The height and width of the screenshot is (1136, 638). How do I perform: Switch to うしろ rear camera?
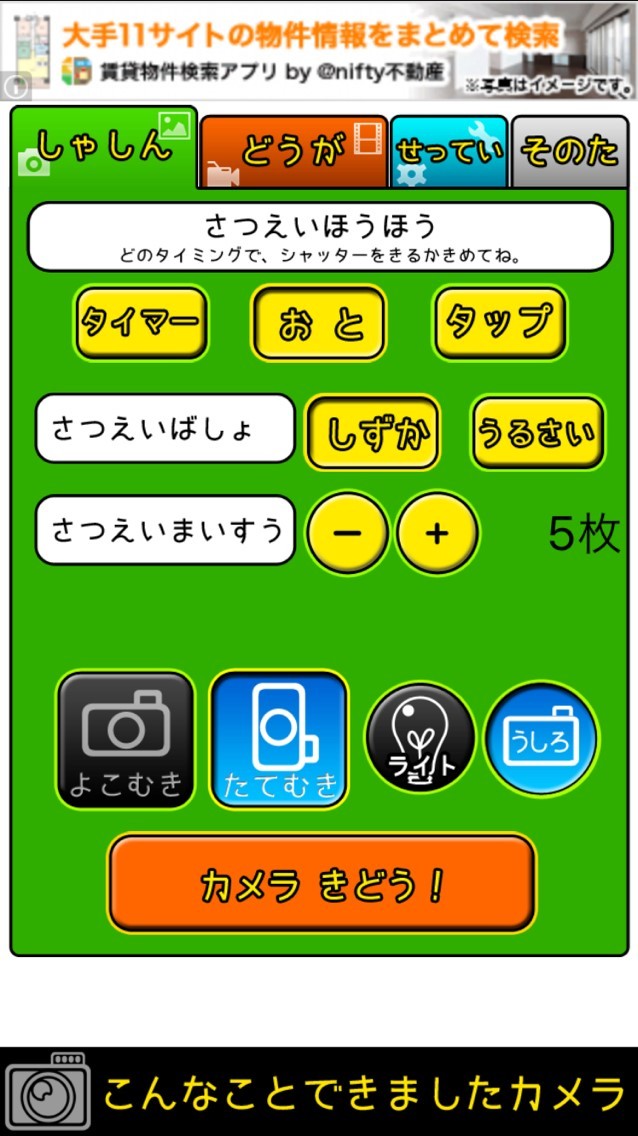click(x=541, y=739)
